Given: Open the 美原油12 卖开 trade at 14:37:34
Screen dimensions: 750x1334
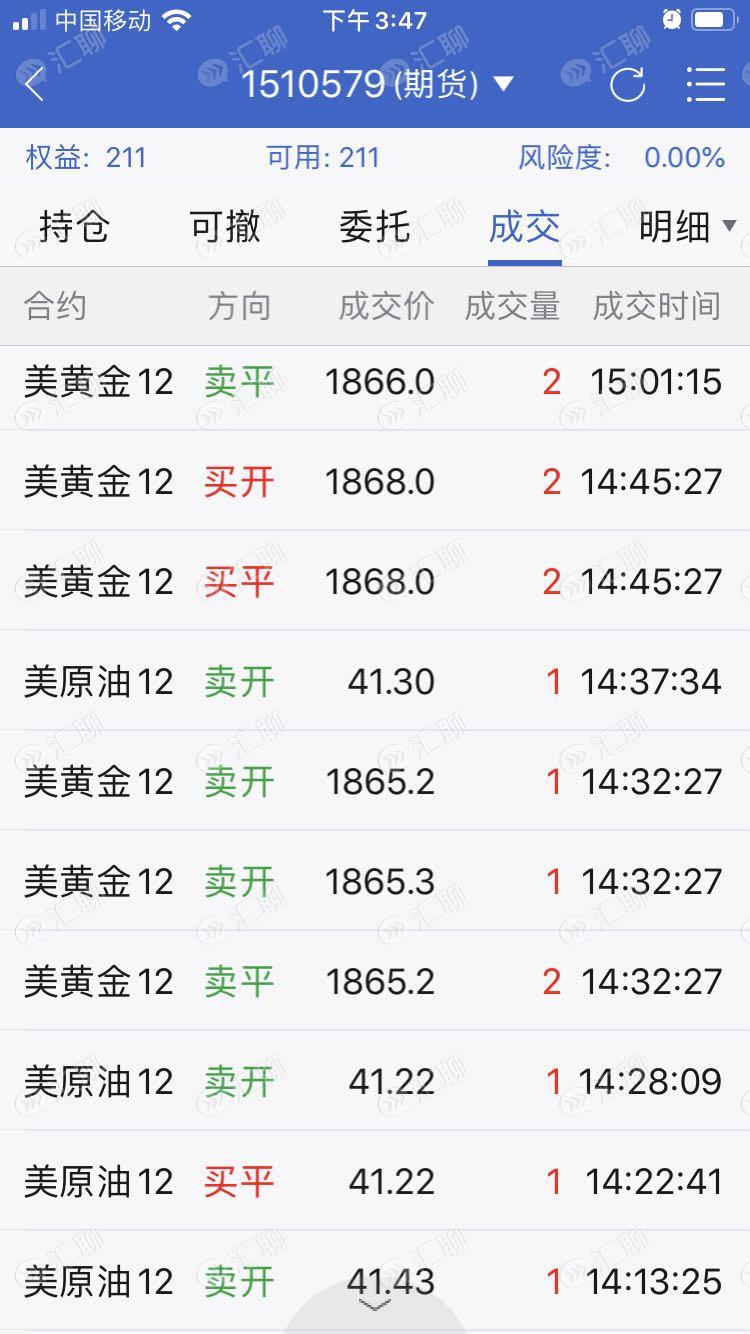Looking at the screenshot, I should pyautogui.click(x=375, y=681).
